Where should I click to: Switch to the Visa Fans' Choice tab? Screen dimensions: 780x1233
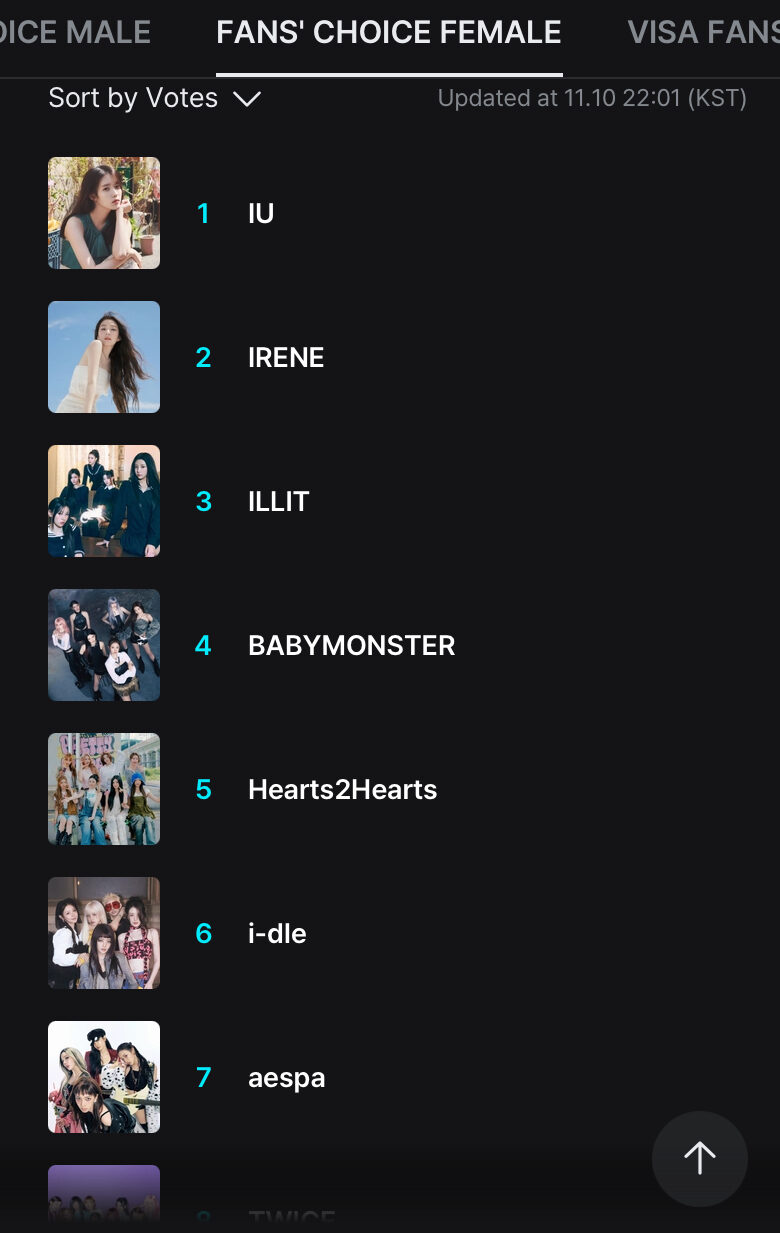[702, 32]
